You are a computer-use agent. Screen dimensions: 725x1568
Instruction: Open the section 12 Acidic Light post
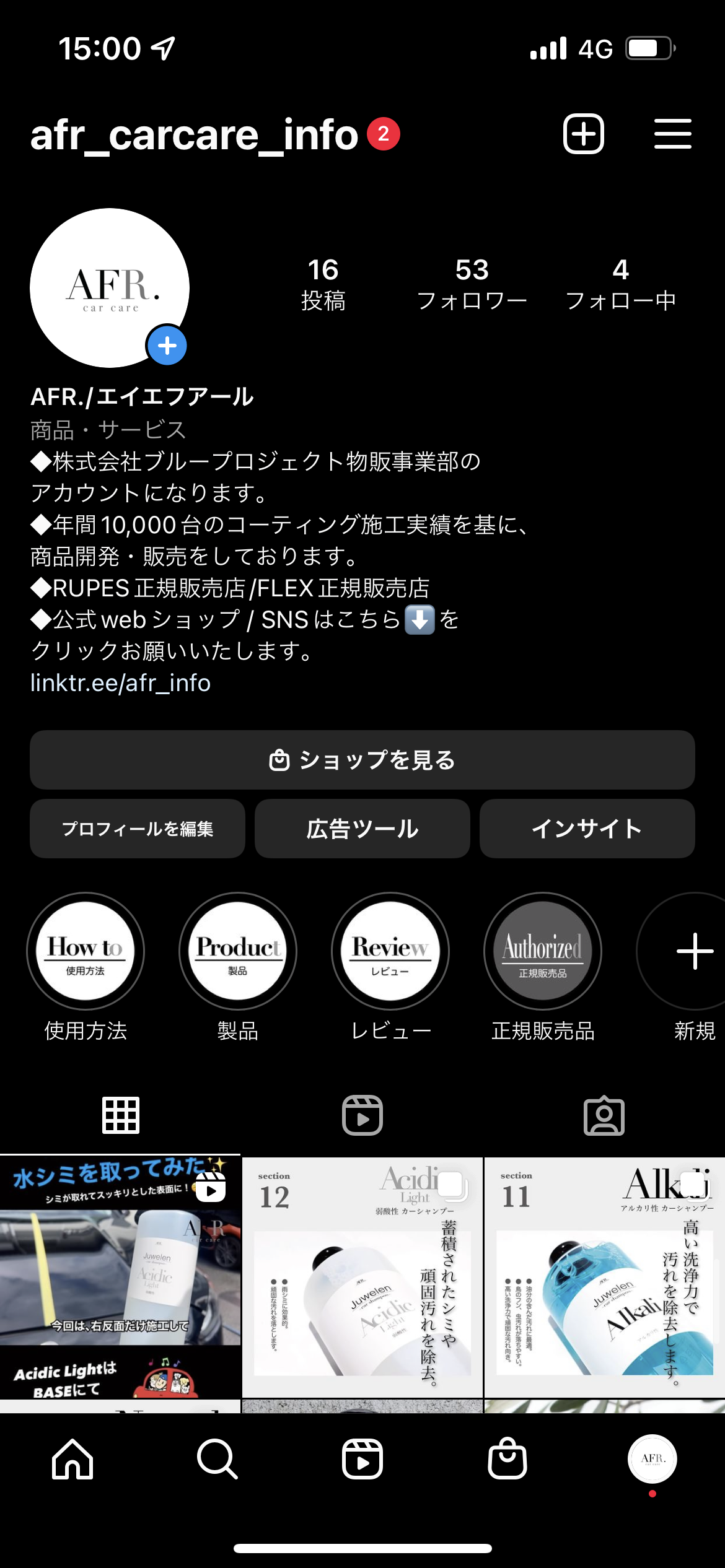click(x=362, y=1276)
